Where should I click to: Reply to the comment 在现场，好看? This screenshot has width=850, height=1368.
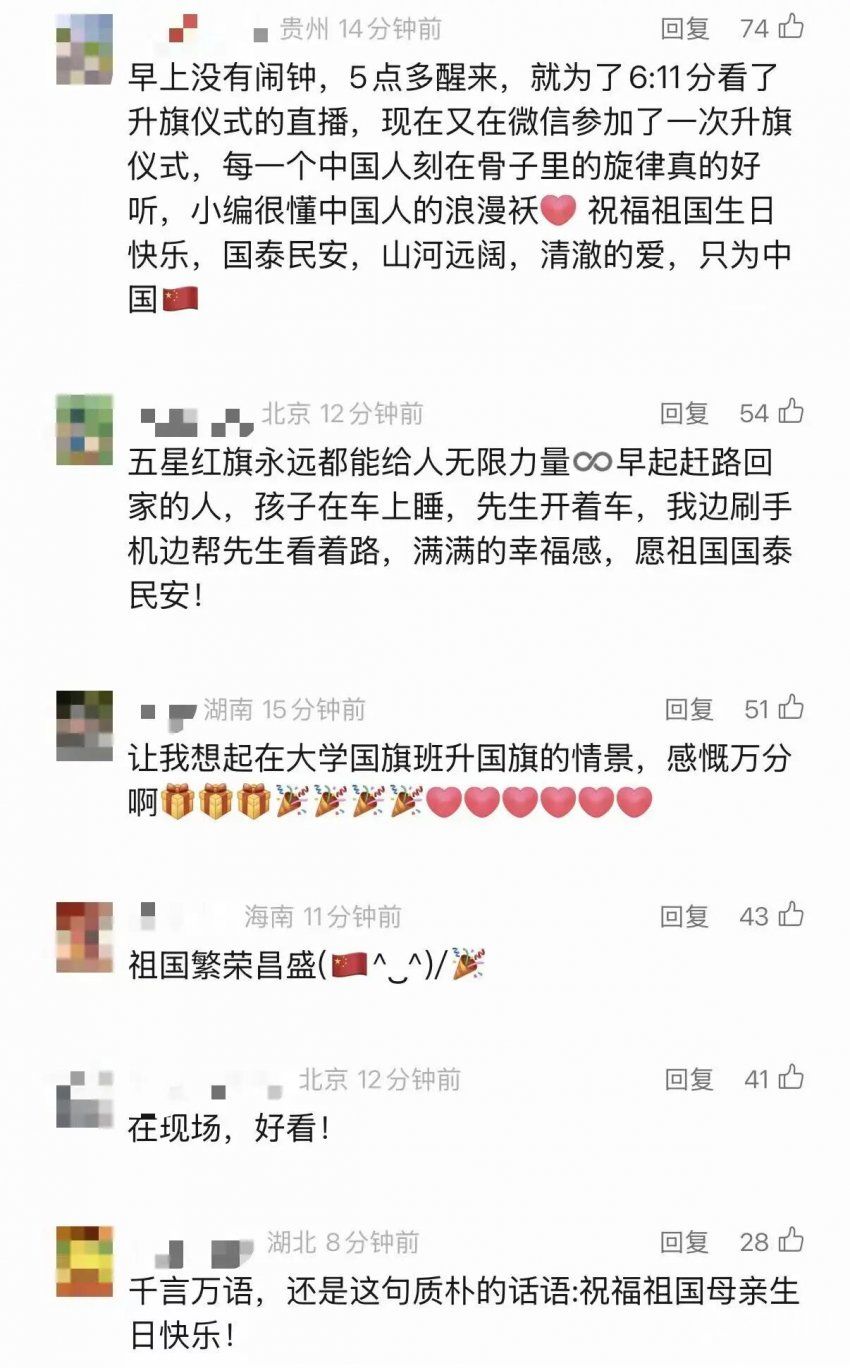[x=689, y=1079]
